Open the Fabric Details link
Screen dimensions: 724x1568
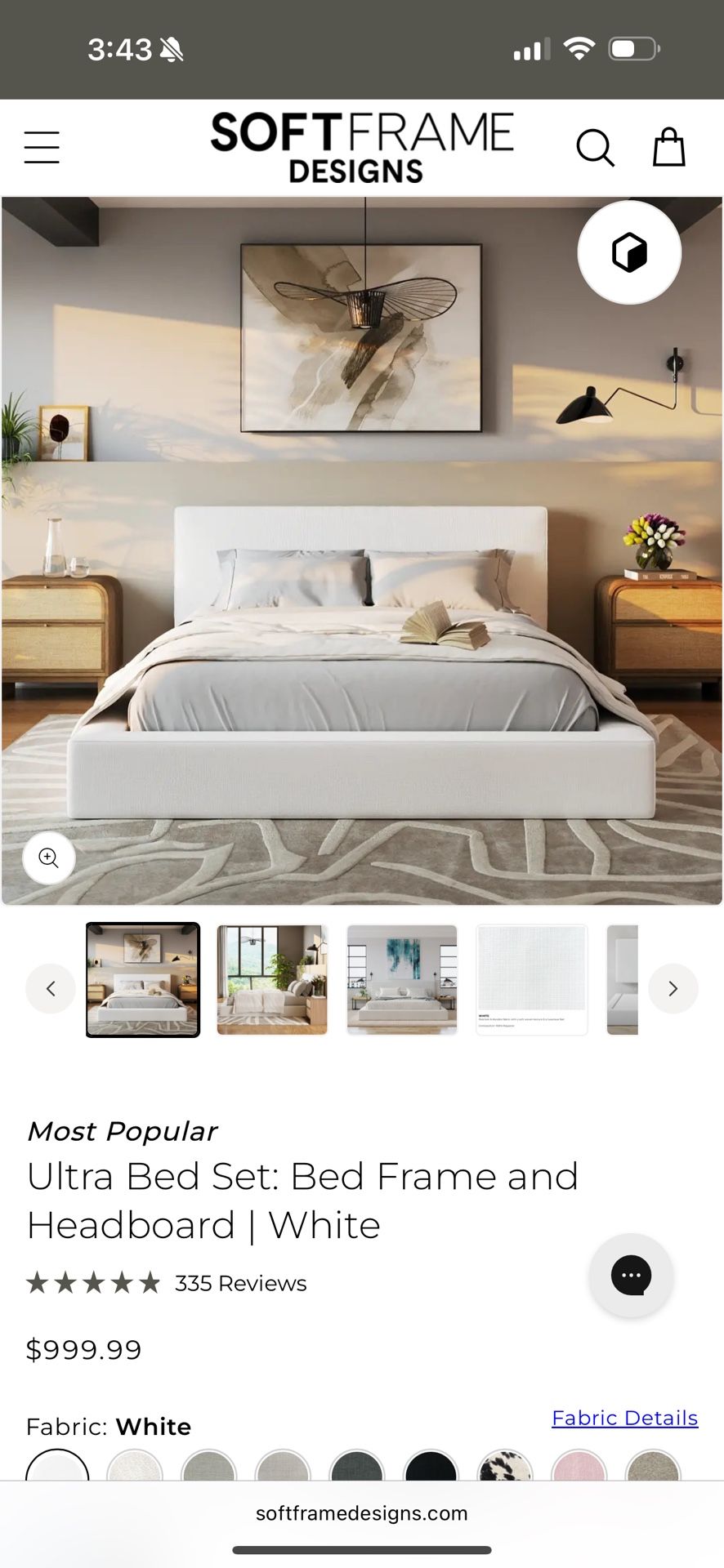(x=624, y=1418)
